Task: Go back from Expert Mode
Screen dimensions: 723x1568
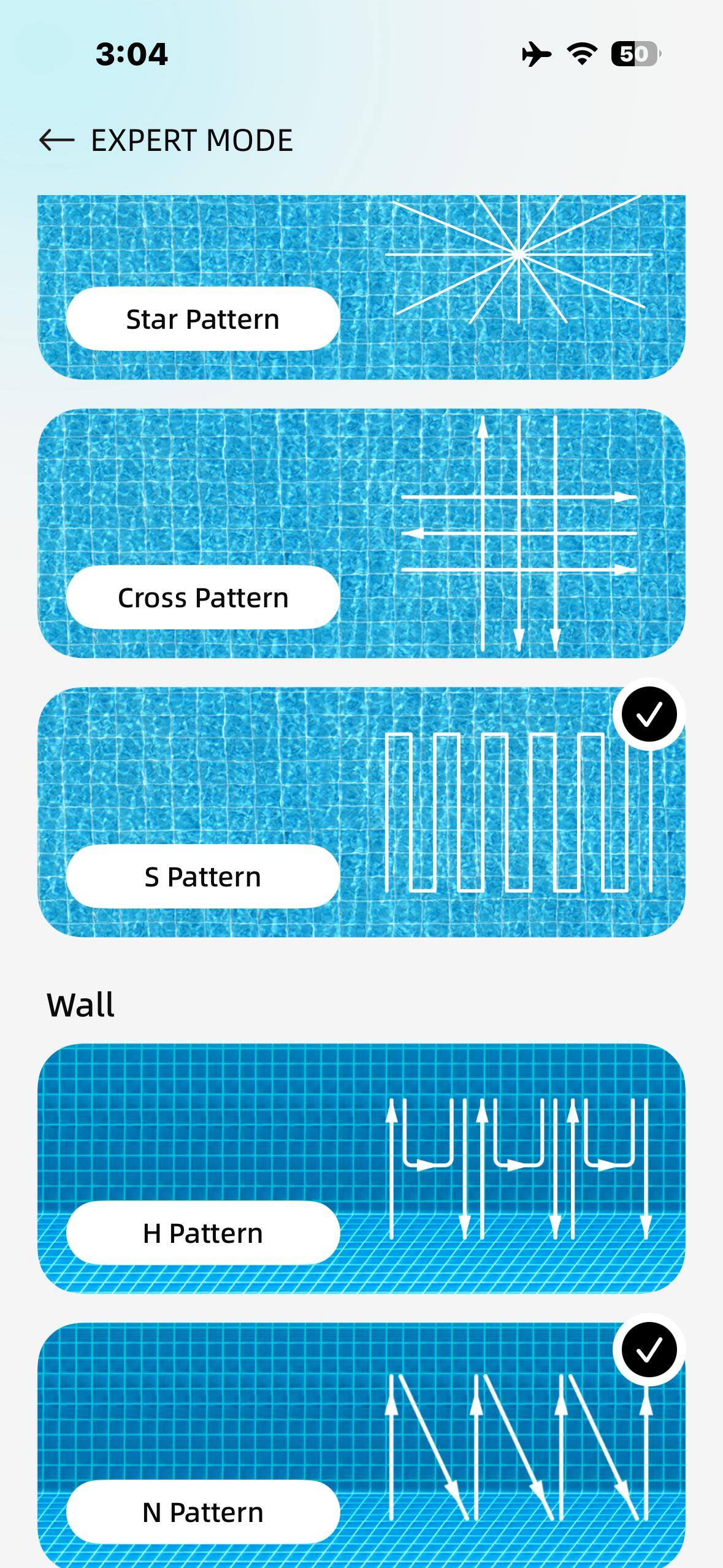Action: pos(56,140)
